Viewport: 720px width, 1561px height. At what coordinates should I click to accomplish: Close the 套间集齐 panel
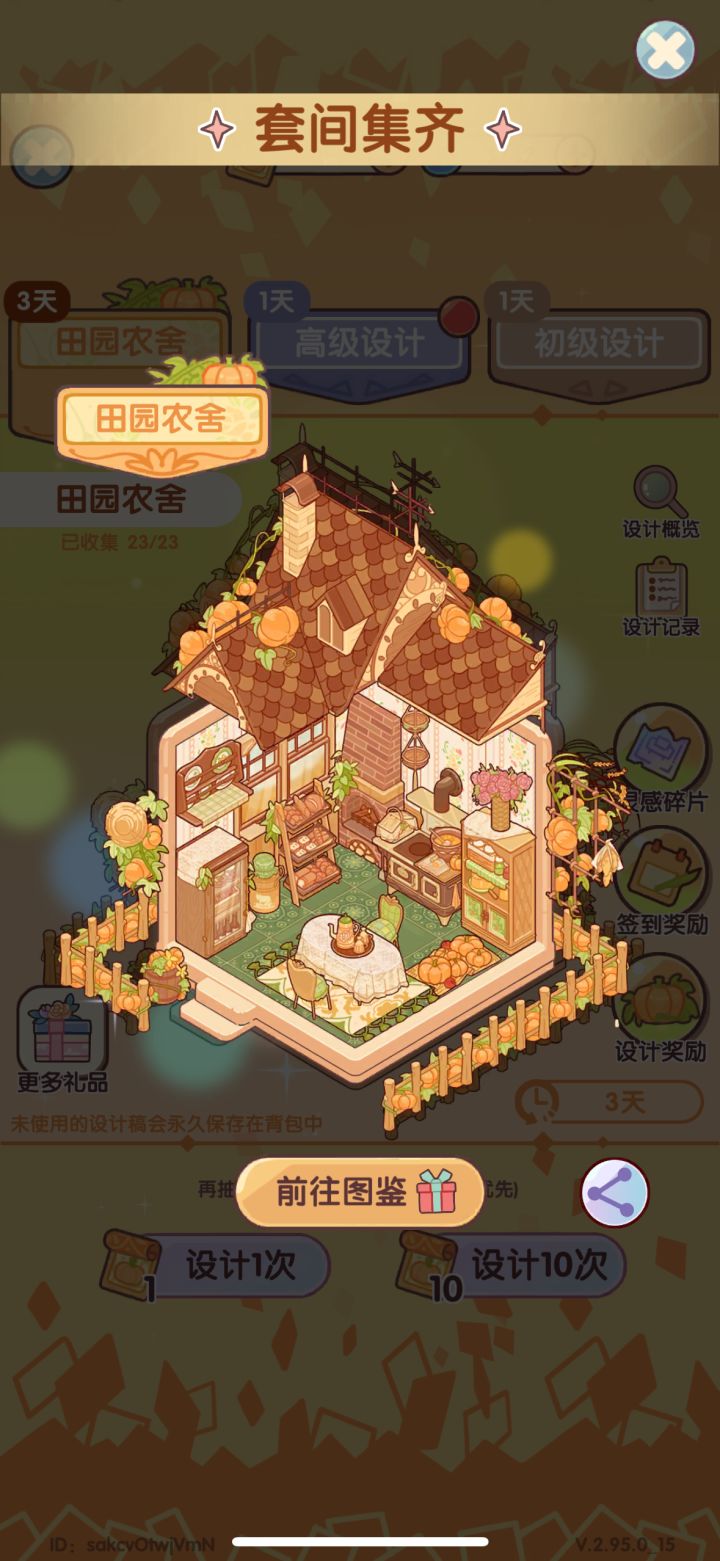(667, 48)
